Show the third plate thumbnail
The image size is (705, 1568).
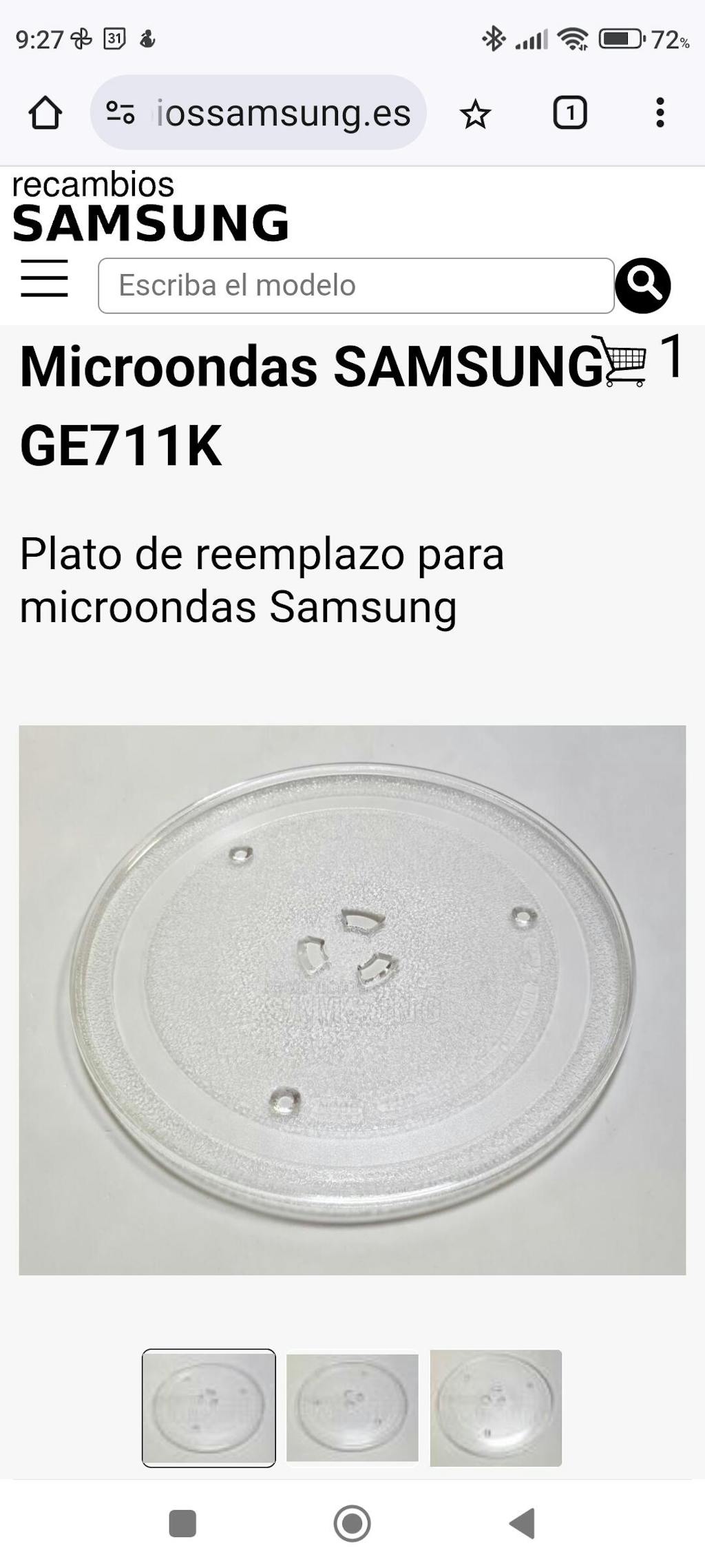pyautogui.click(x=496, y=1407)
